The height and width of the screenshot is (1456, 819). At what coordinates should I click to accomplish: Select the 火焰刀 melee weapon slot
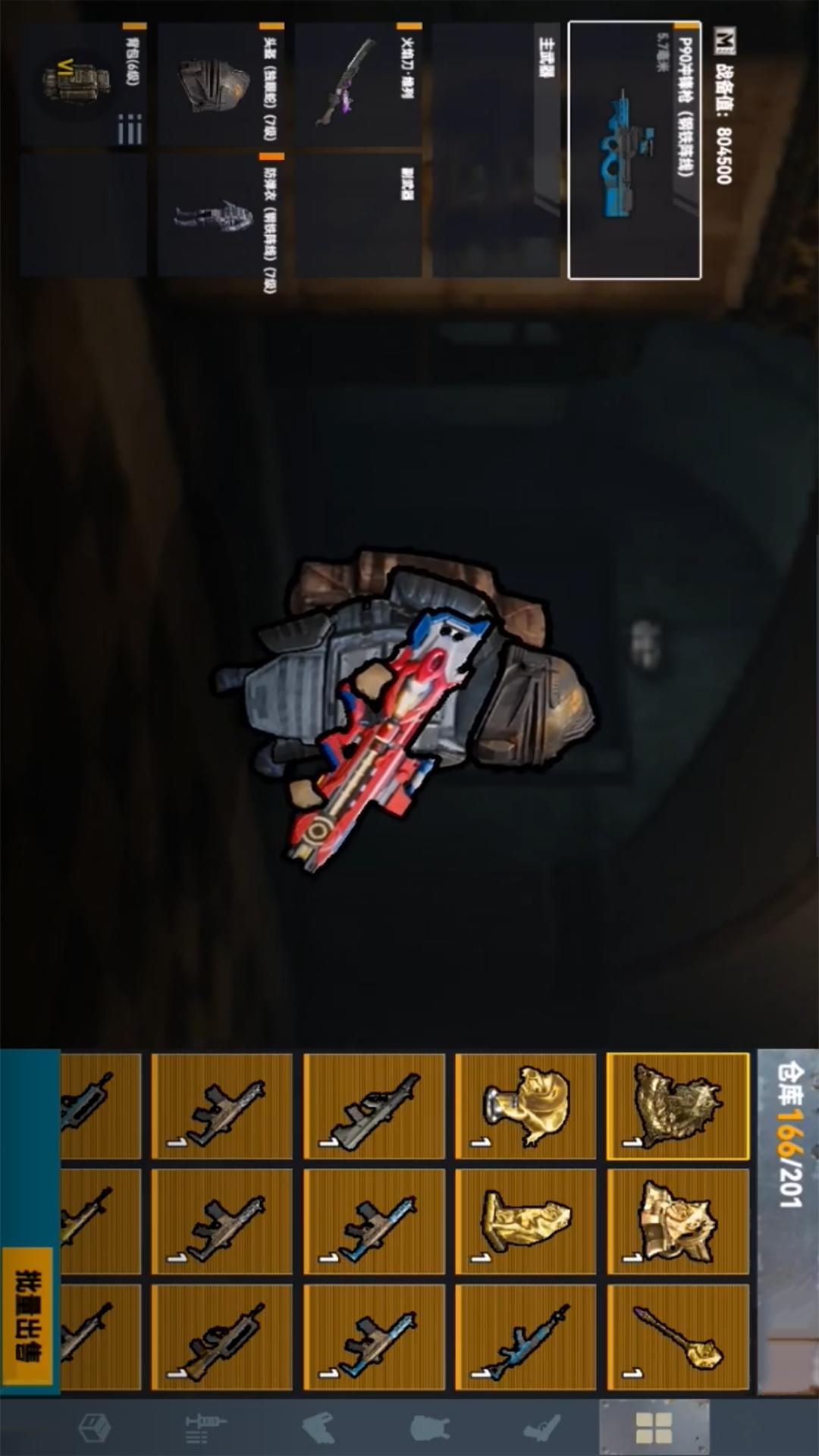(359, 83)
